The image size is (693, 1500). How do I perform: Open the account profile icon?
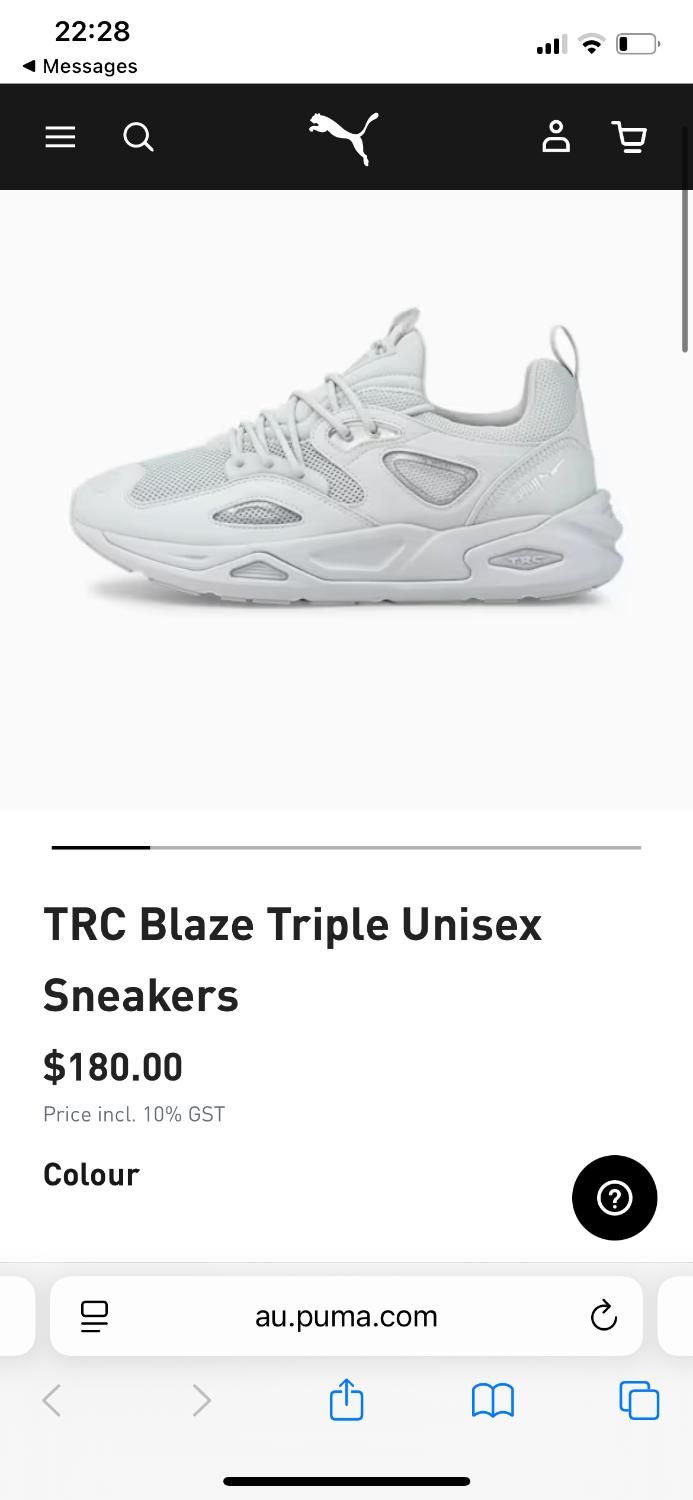(x=556, y=137)
